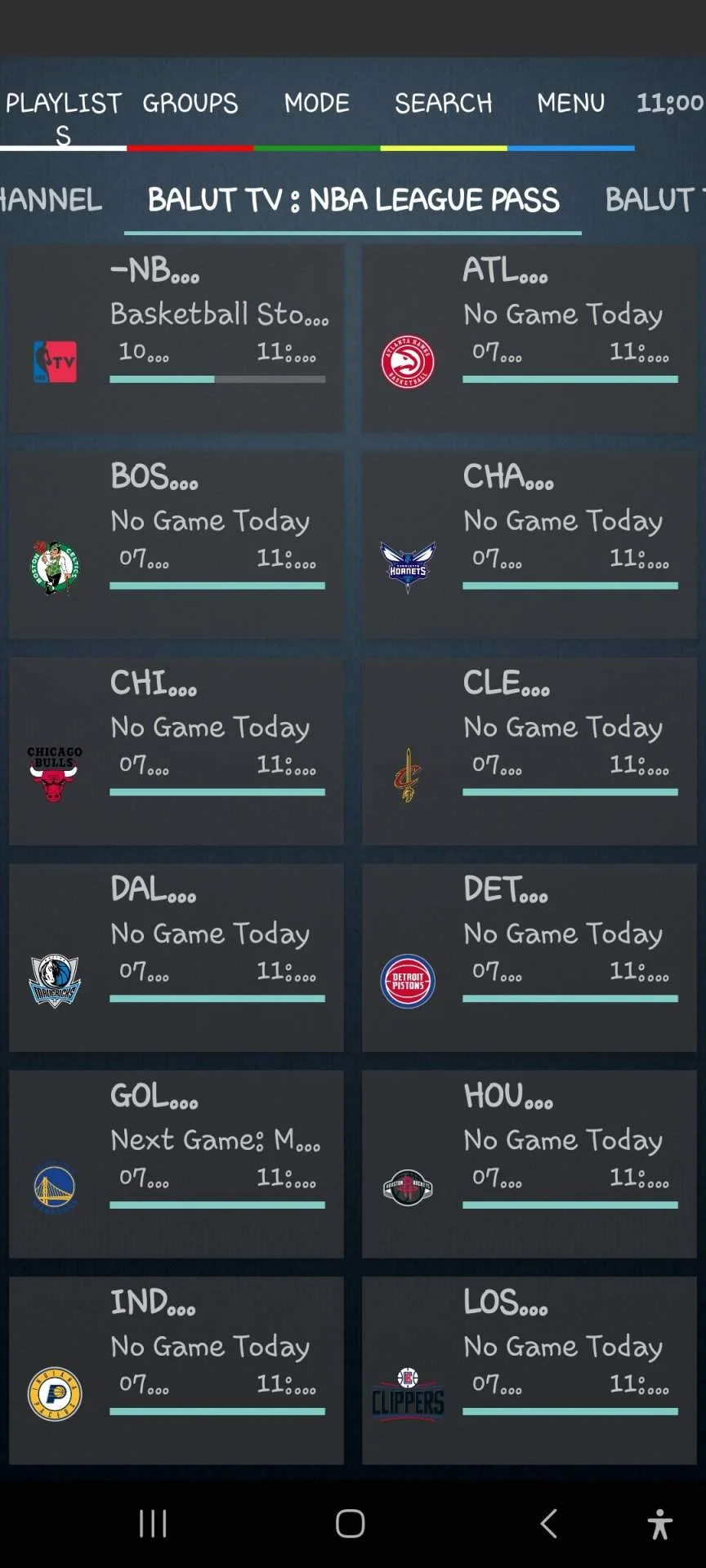Open the PLAYLISTS section
The image size is (706, 1568).
click(63, 118)
